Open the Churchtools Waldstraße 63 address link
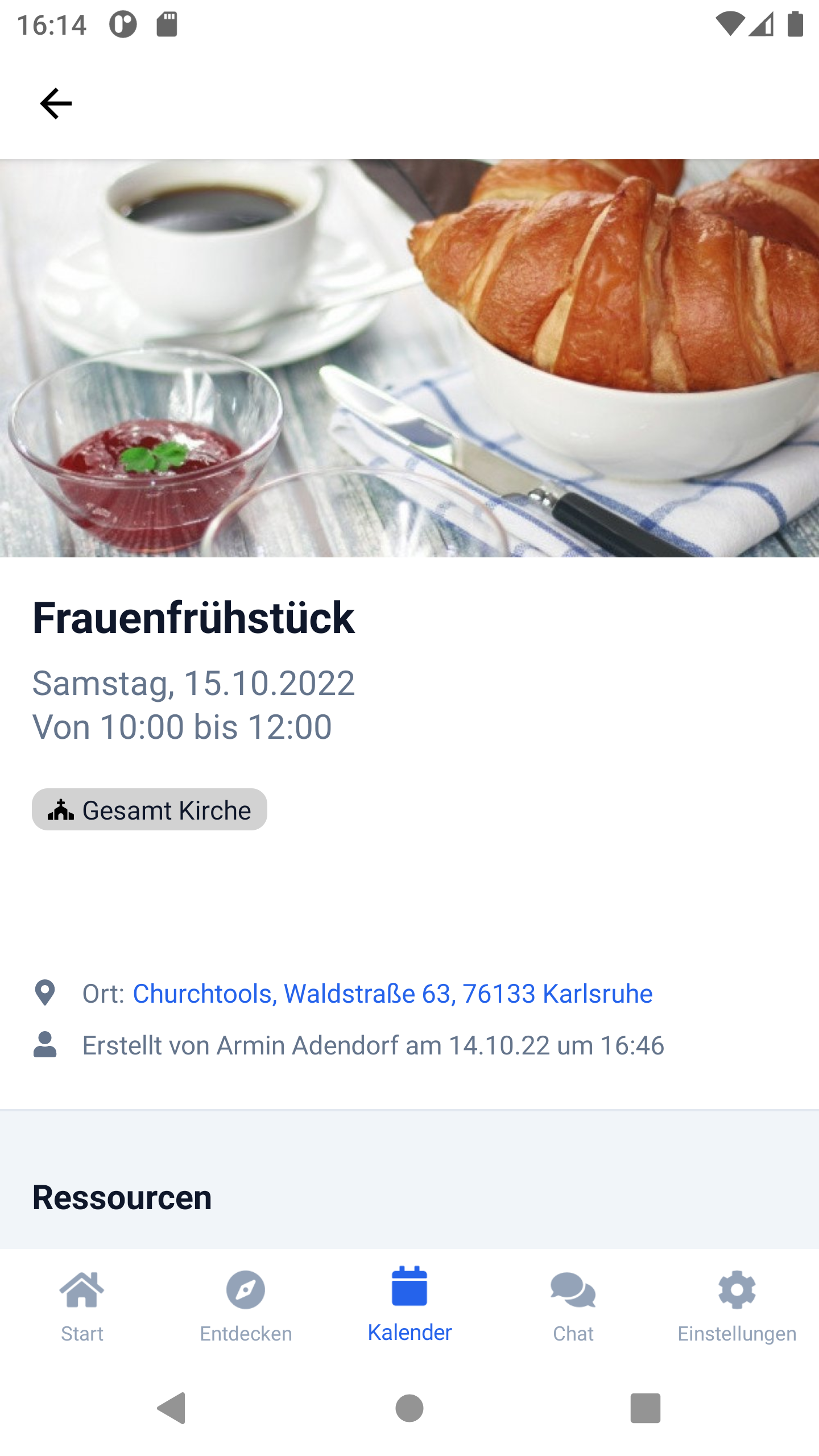 [x=392, y=994]
